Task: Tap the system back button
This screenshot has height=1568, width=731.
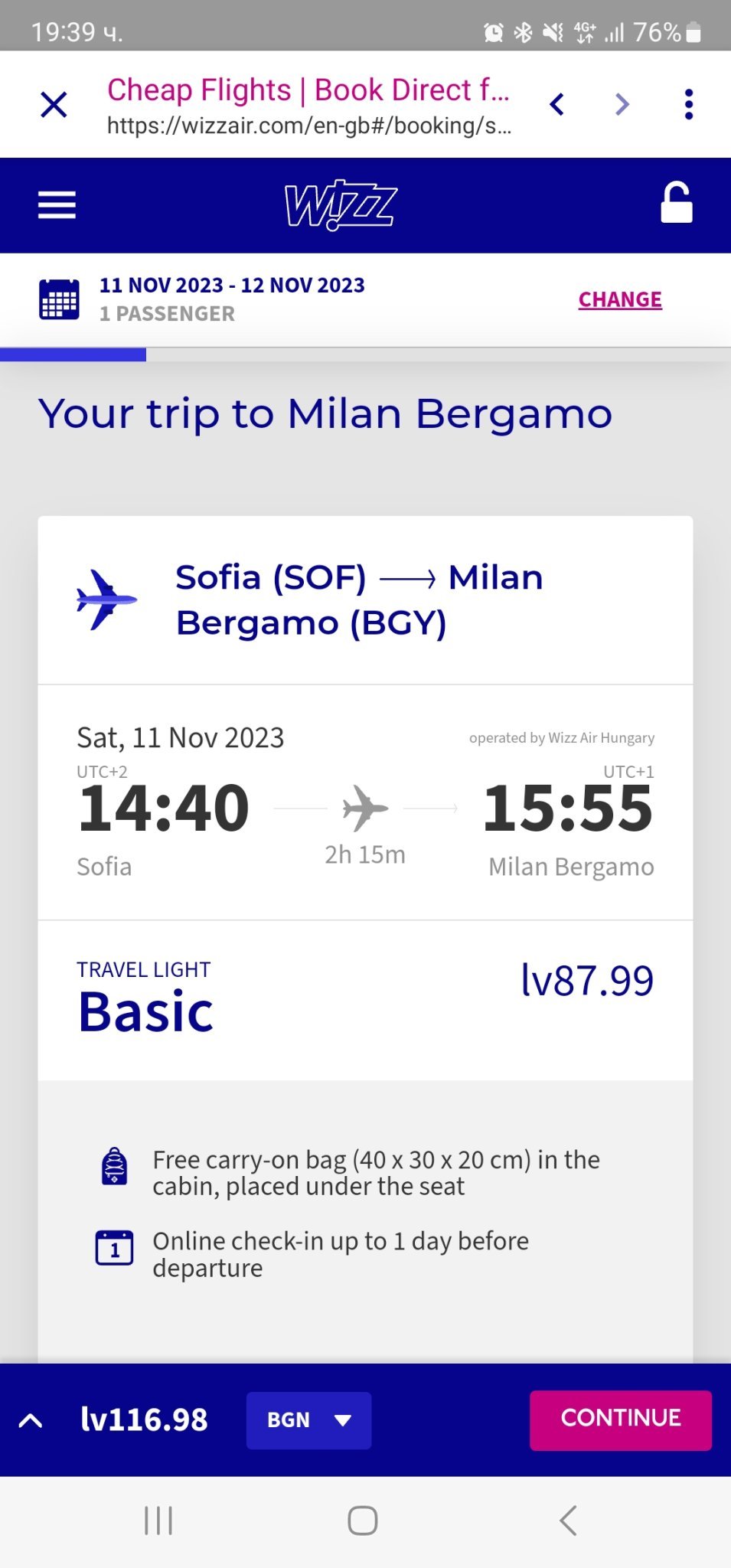Action: pos(567,1521)
